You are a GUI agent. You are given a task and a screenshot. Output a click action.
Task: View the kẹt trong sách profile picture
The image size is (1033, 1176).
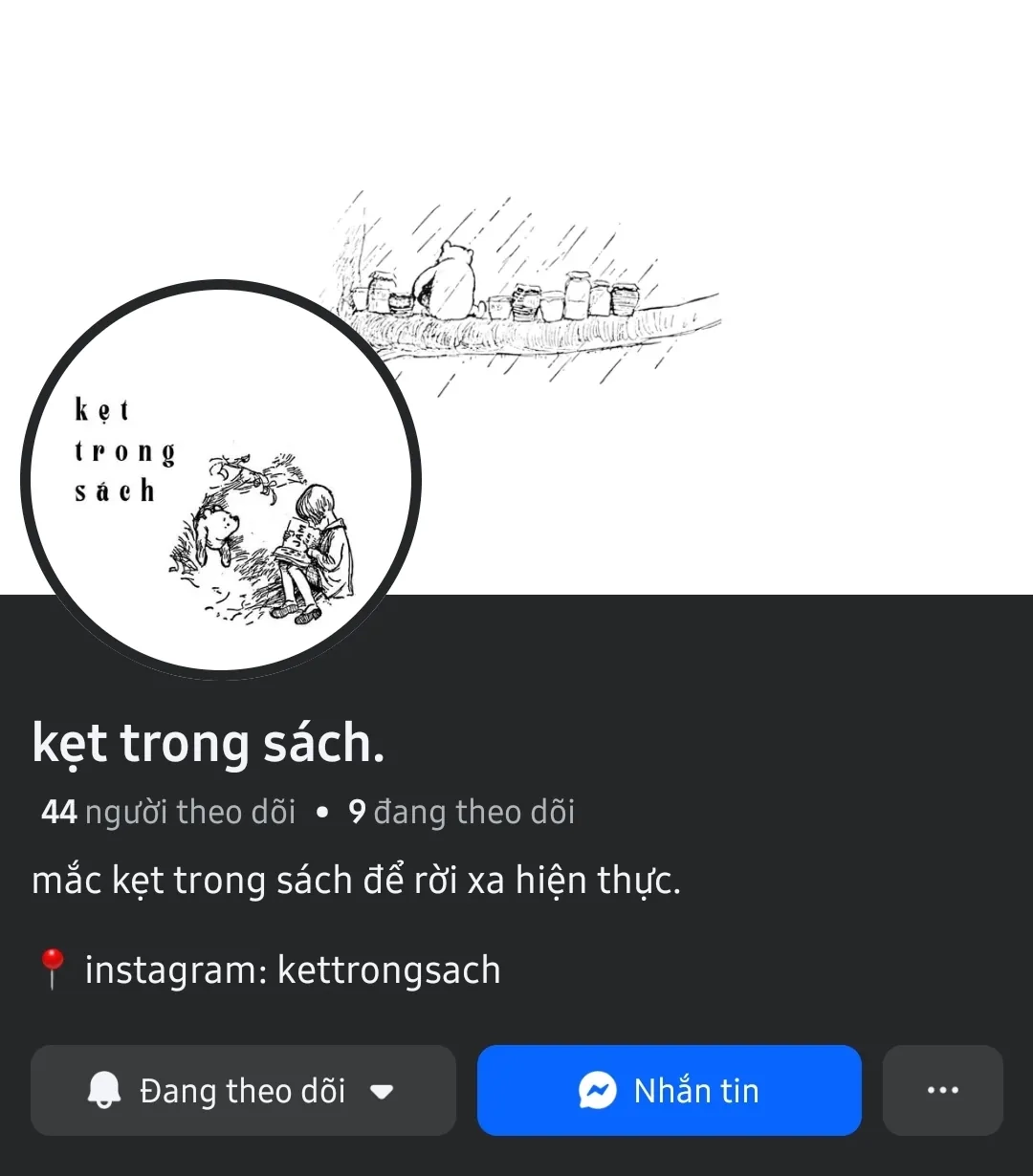coord(220,480)
